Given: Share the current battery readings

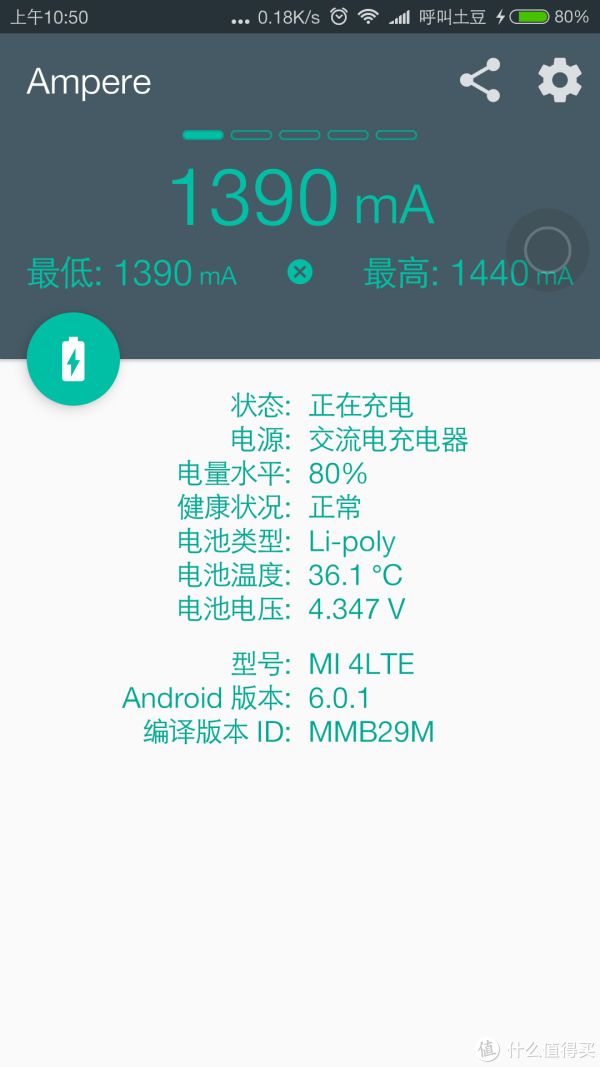Looking at the screenshot, I should point(480,80).
